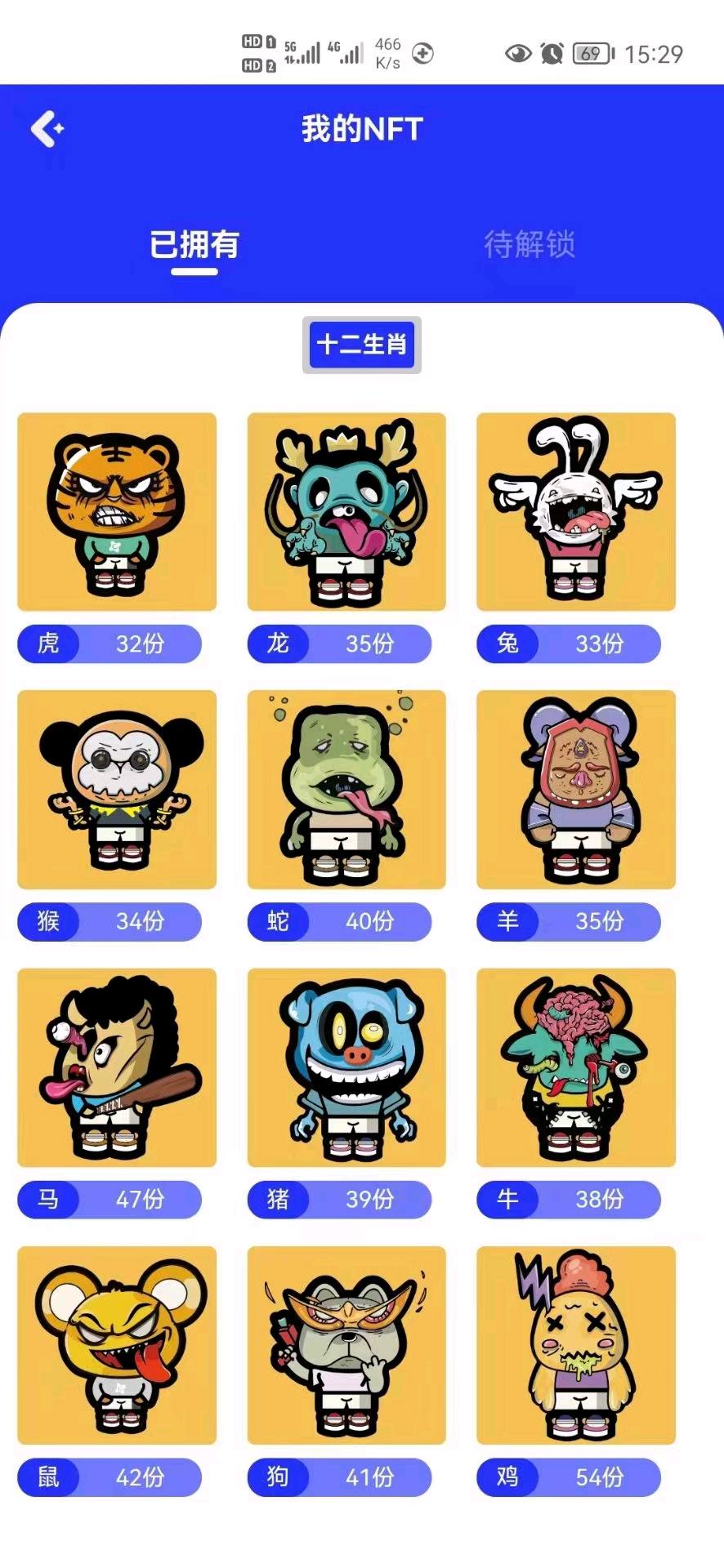Go back using the top-left arrow
The width and height of the screenshot is (724, 1568).
point(47,129)
